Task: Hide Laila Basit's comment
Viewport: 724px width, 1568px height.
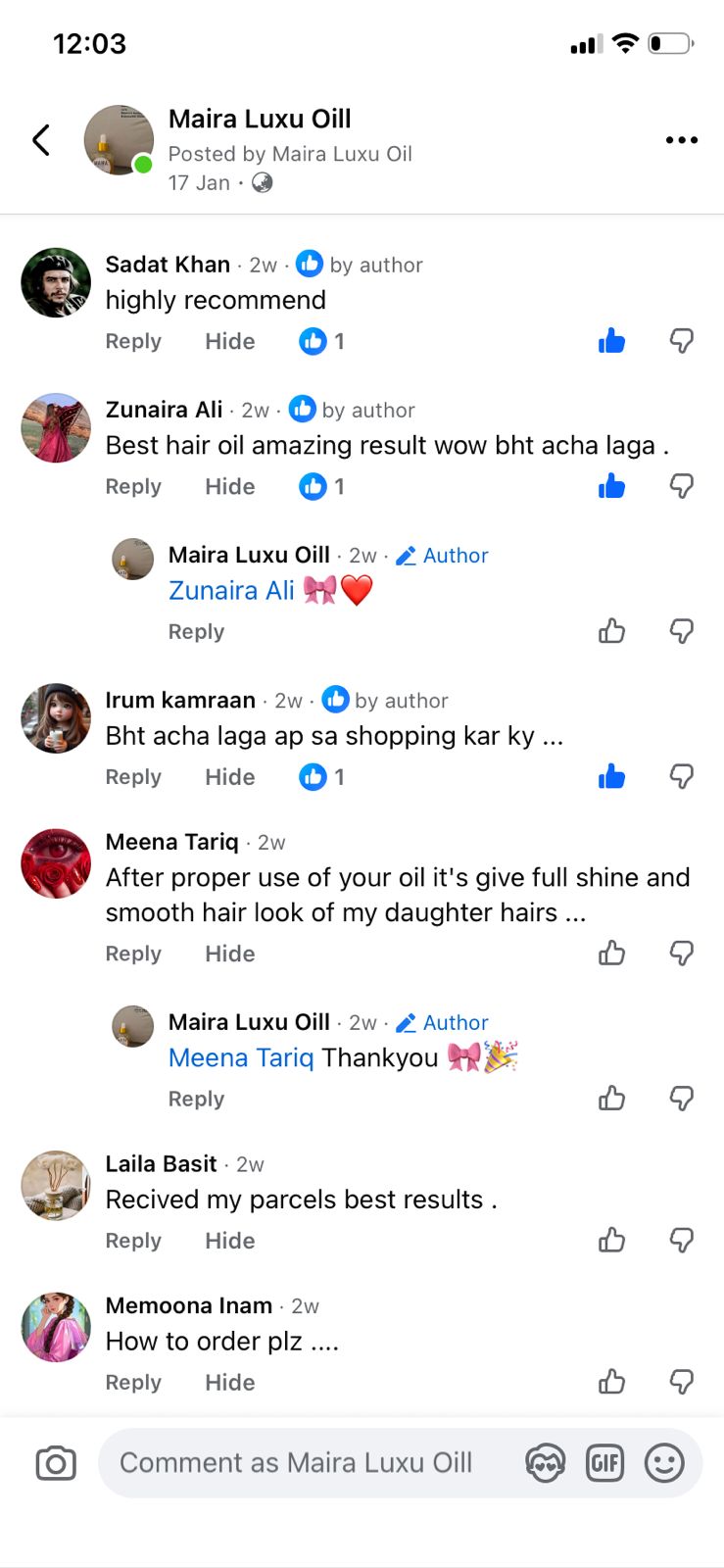Action: (x=229, y=1241)
